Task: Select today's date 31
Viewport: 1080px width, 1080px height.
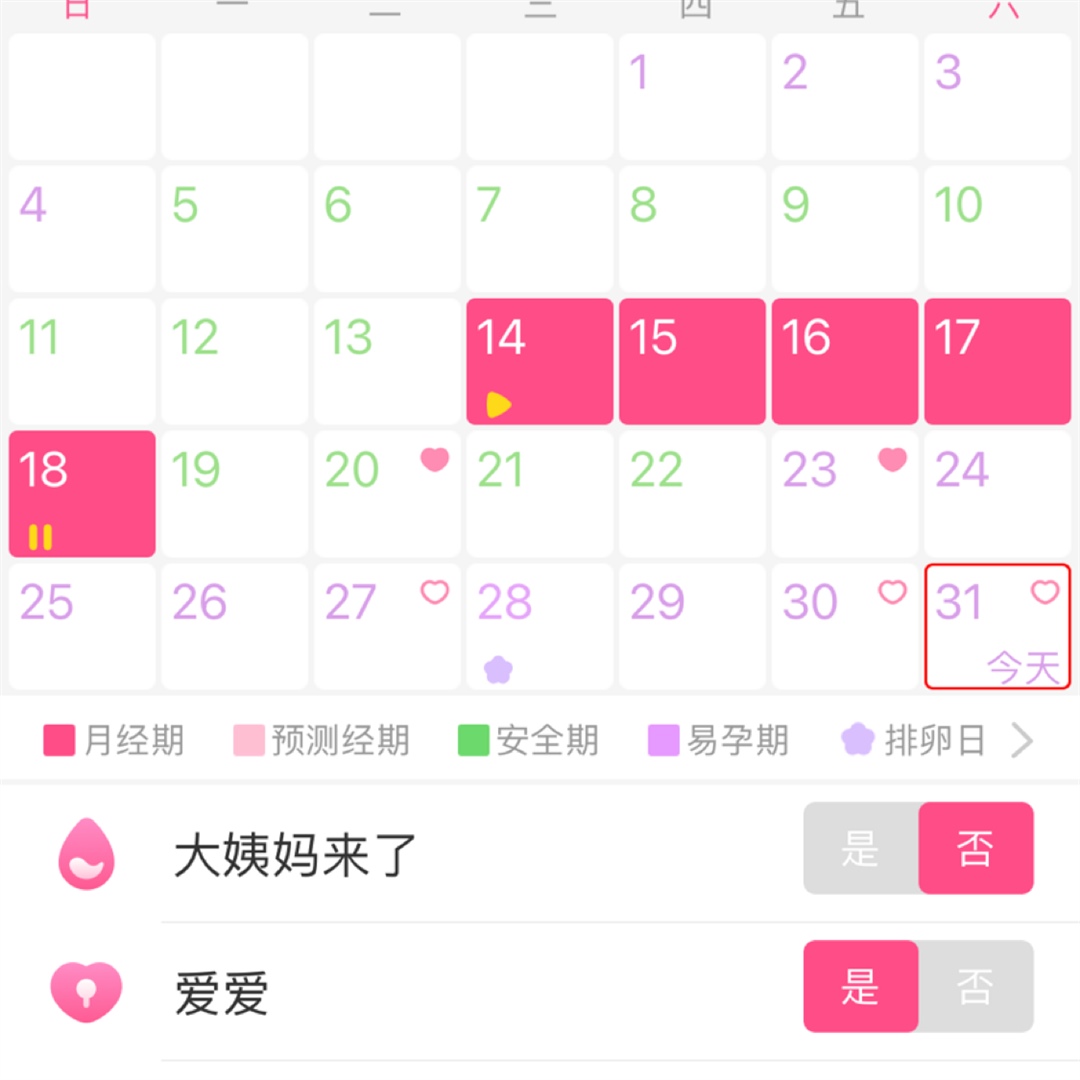Action: coord(997,626)
